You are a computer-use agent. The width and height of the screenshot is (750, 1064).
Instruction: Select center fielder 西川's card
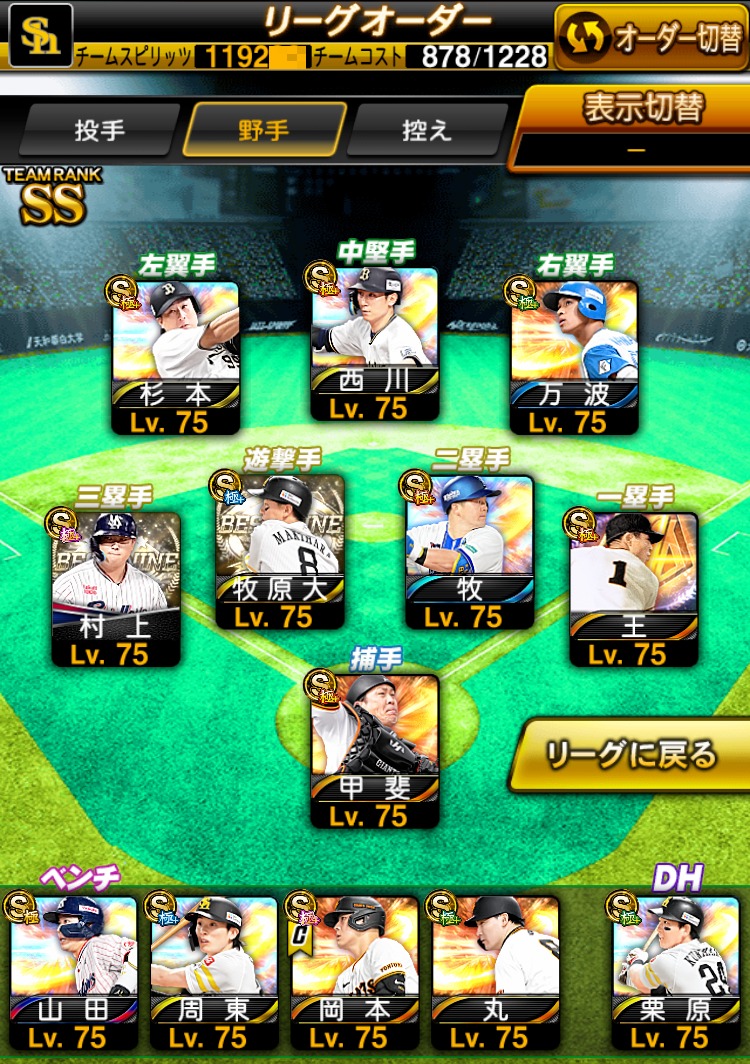click(x=375, y=342)
